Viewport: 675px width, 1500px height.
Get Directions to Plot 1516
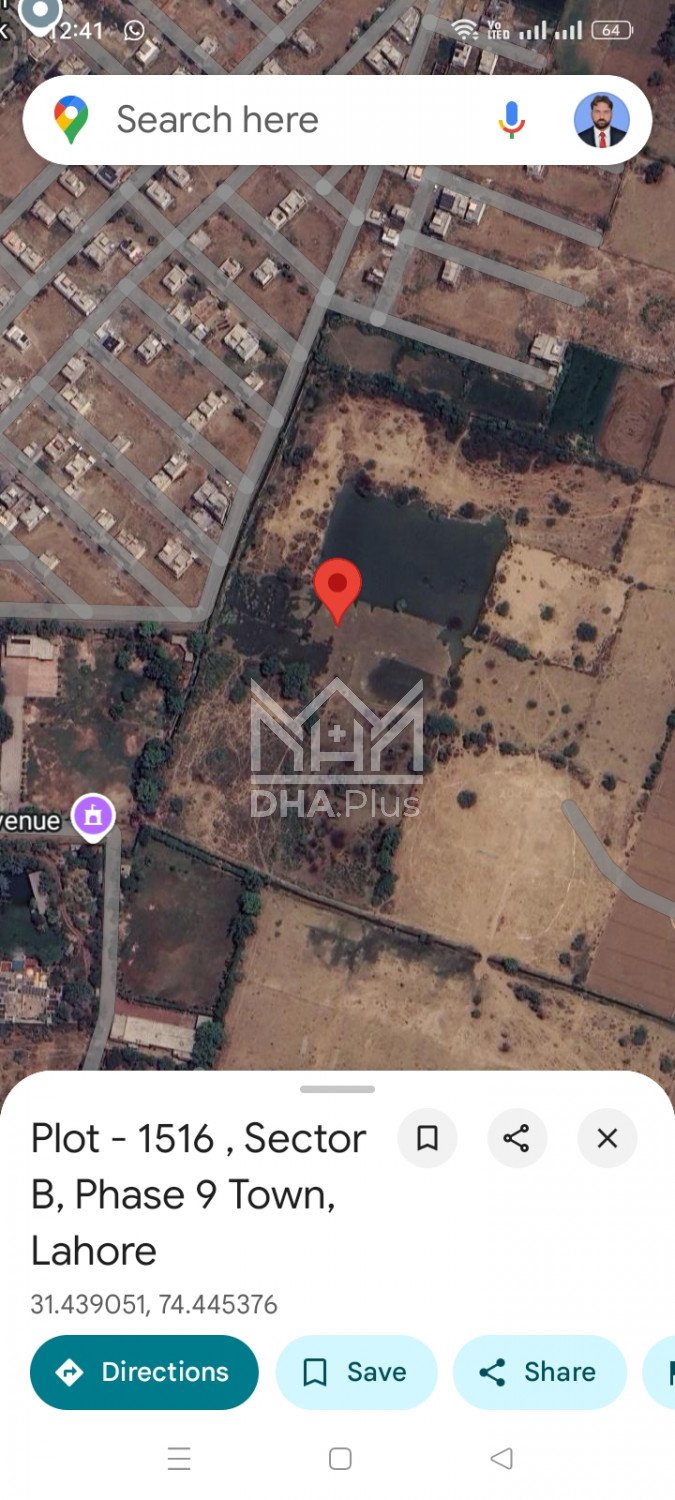point(145,1372)
